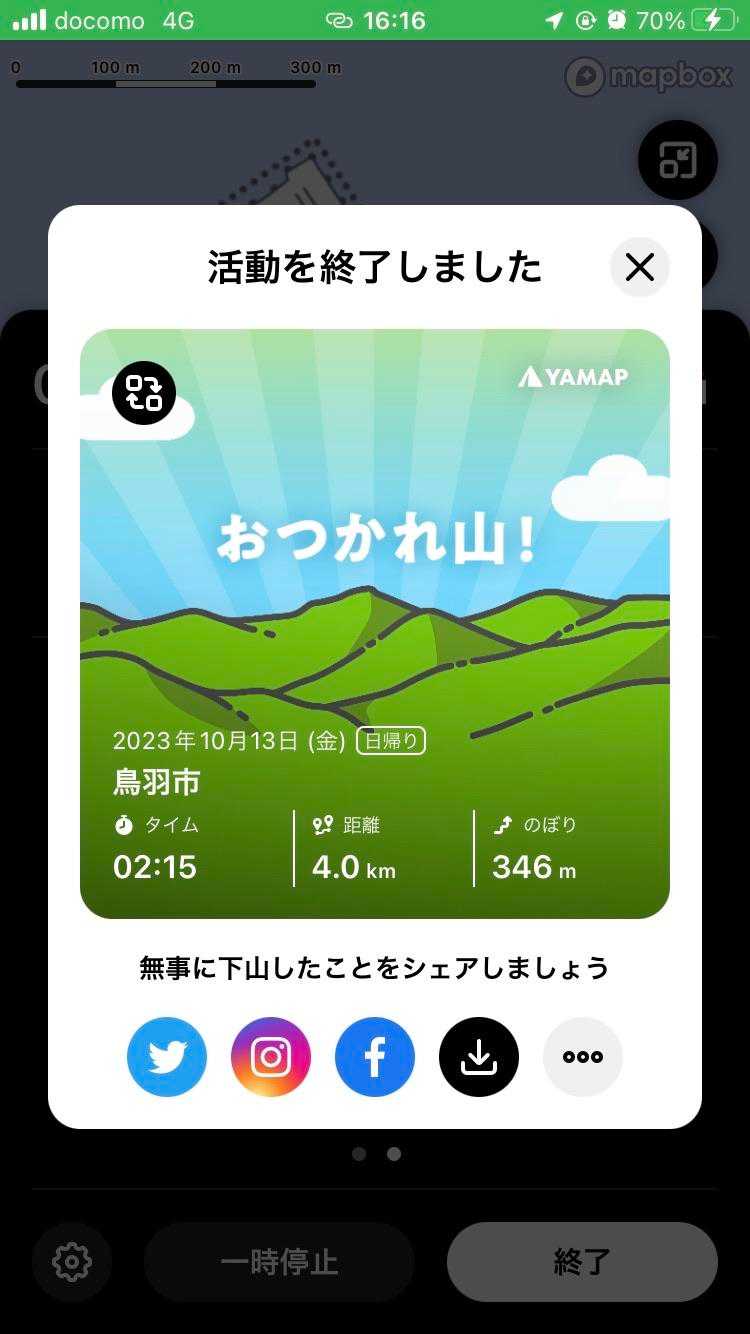Close the activity finished dialog
The image size is (750, 1334).
point(639,267)
